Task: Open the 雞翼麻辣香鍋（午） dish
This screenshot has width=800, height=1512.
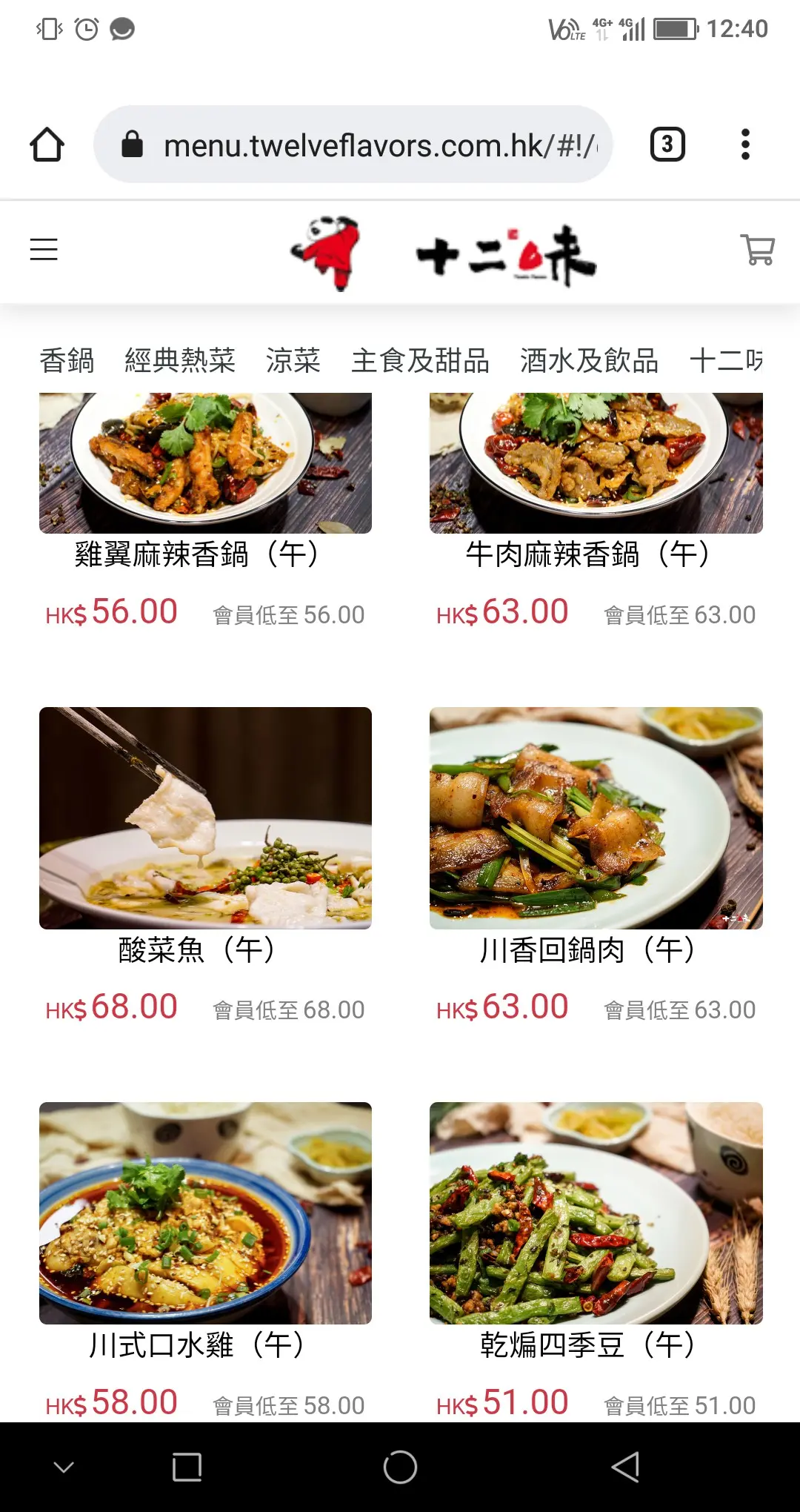Action: coord(205,463)
